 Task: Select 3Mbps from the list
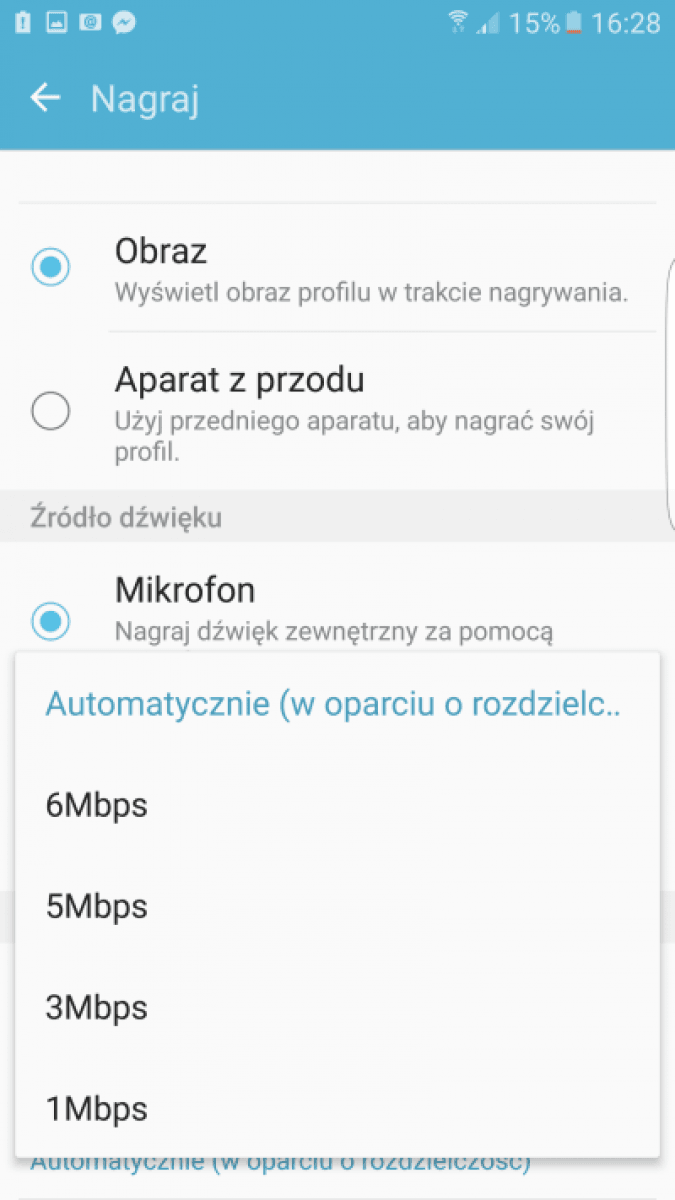(x=337, y=1007)
